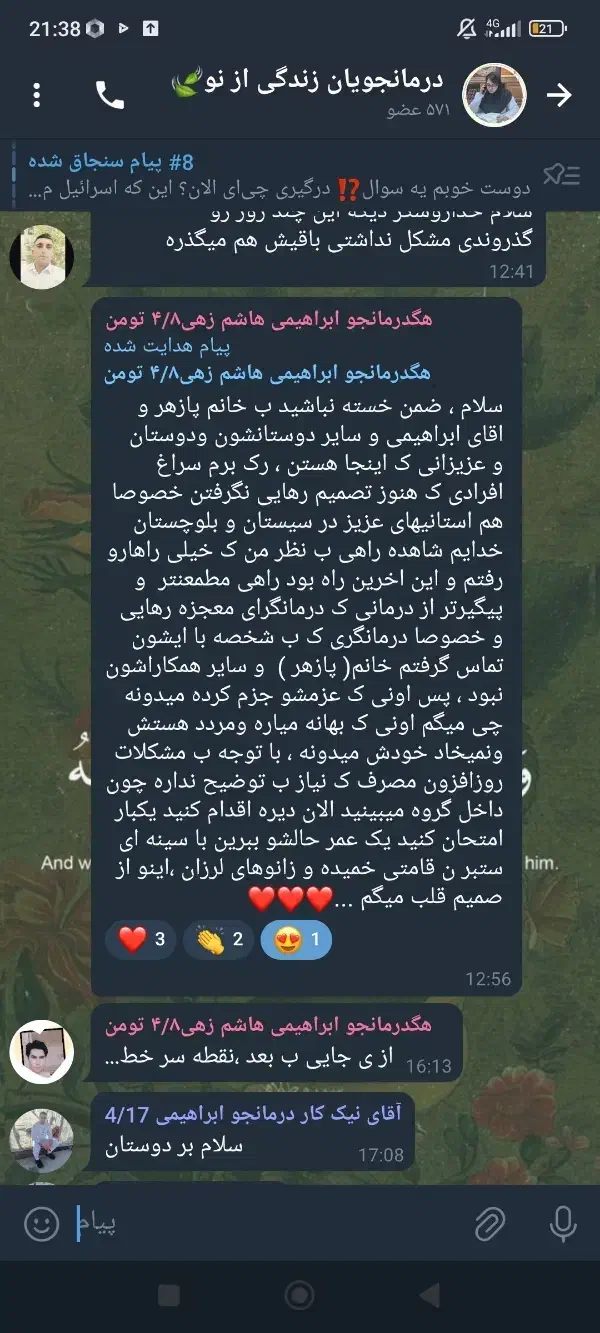Tap the microphone to record voice
The width and height of the screenshot is (600, 1333).
562,1224
